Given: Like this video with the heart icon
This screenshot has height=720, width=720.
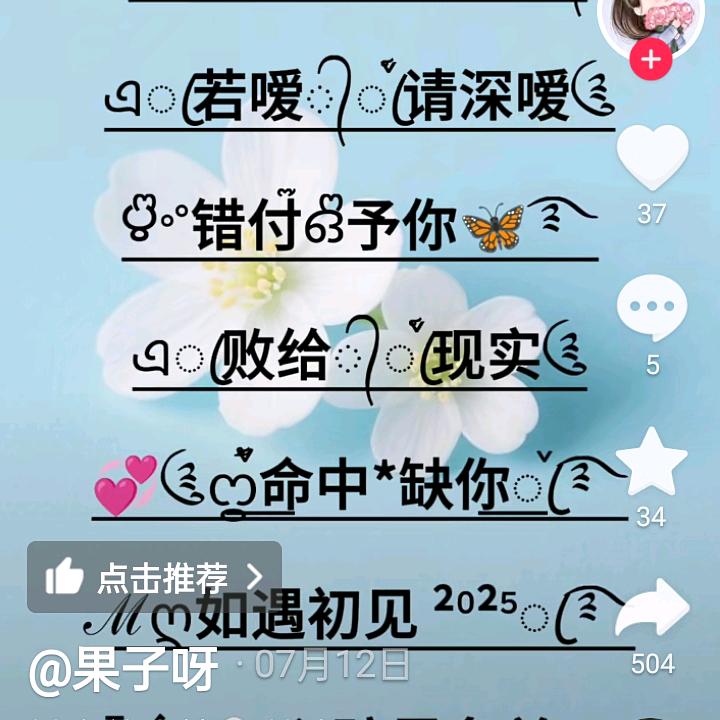Looking at the screenshot, I should point(652,159).
